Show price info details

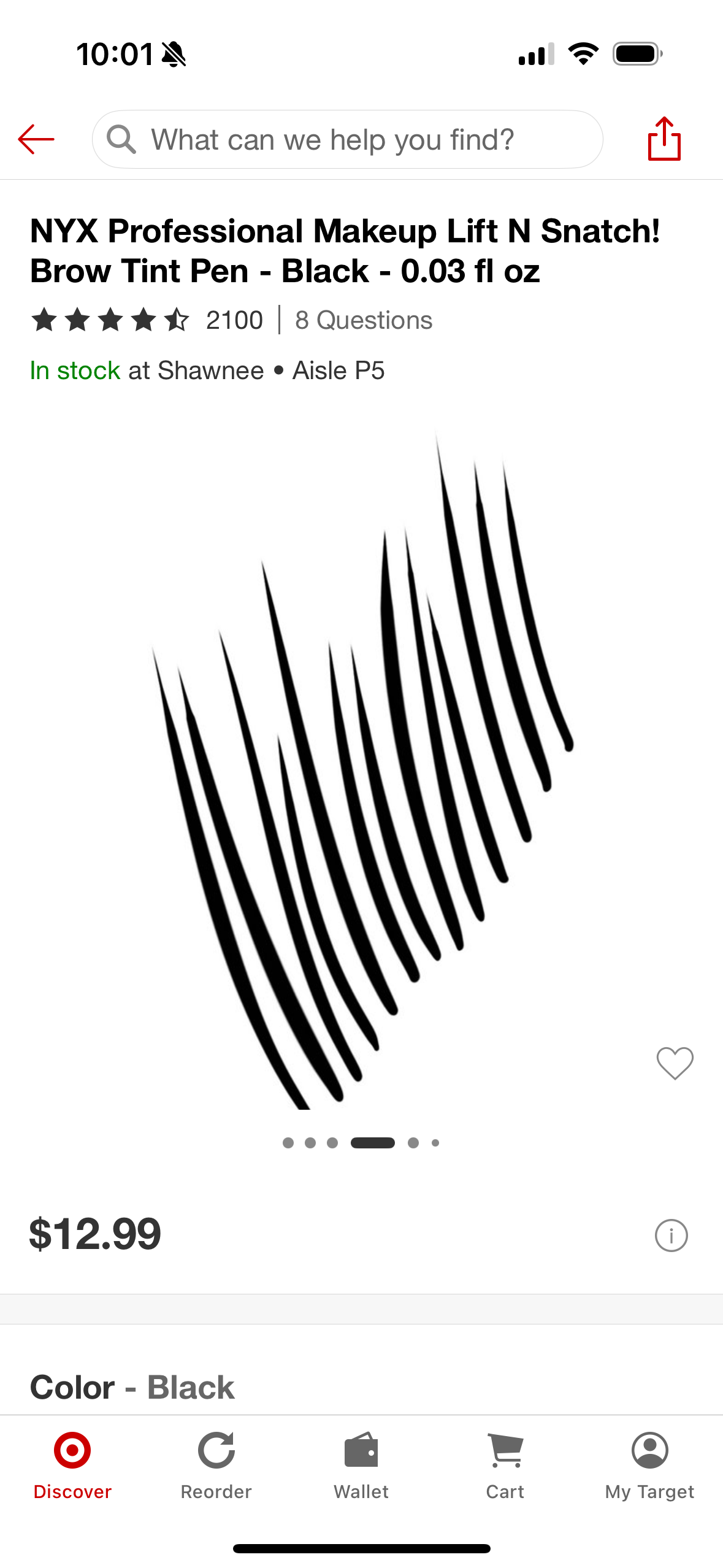(671, 1235)
